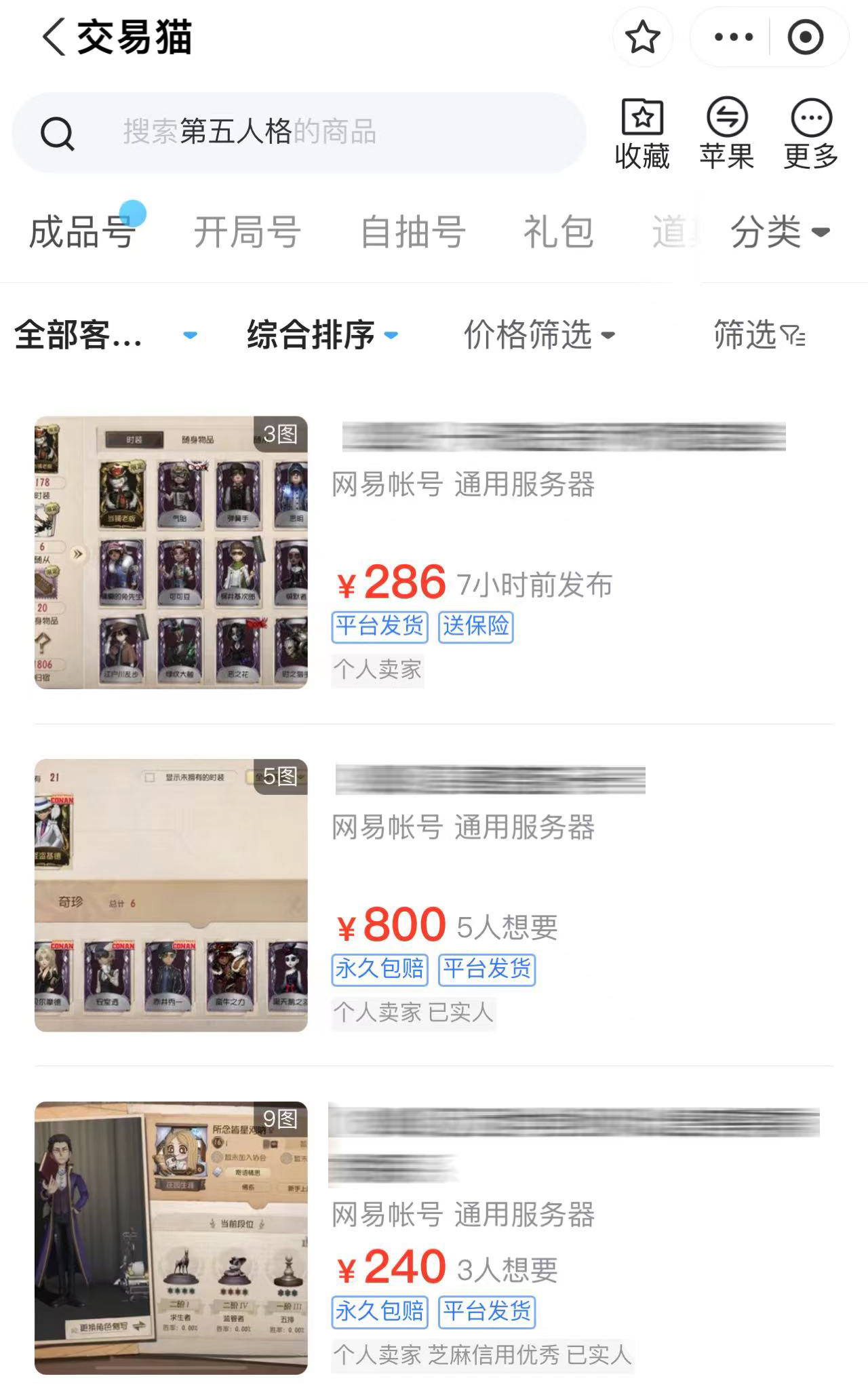
Task: Go back from 交易猫 page
Action: point(54,37)
